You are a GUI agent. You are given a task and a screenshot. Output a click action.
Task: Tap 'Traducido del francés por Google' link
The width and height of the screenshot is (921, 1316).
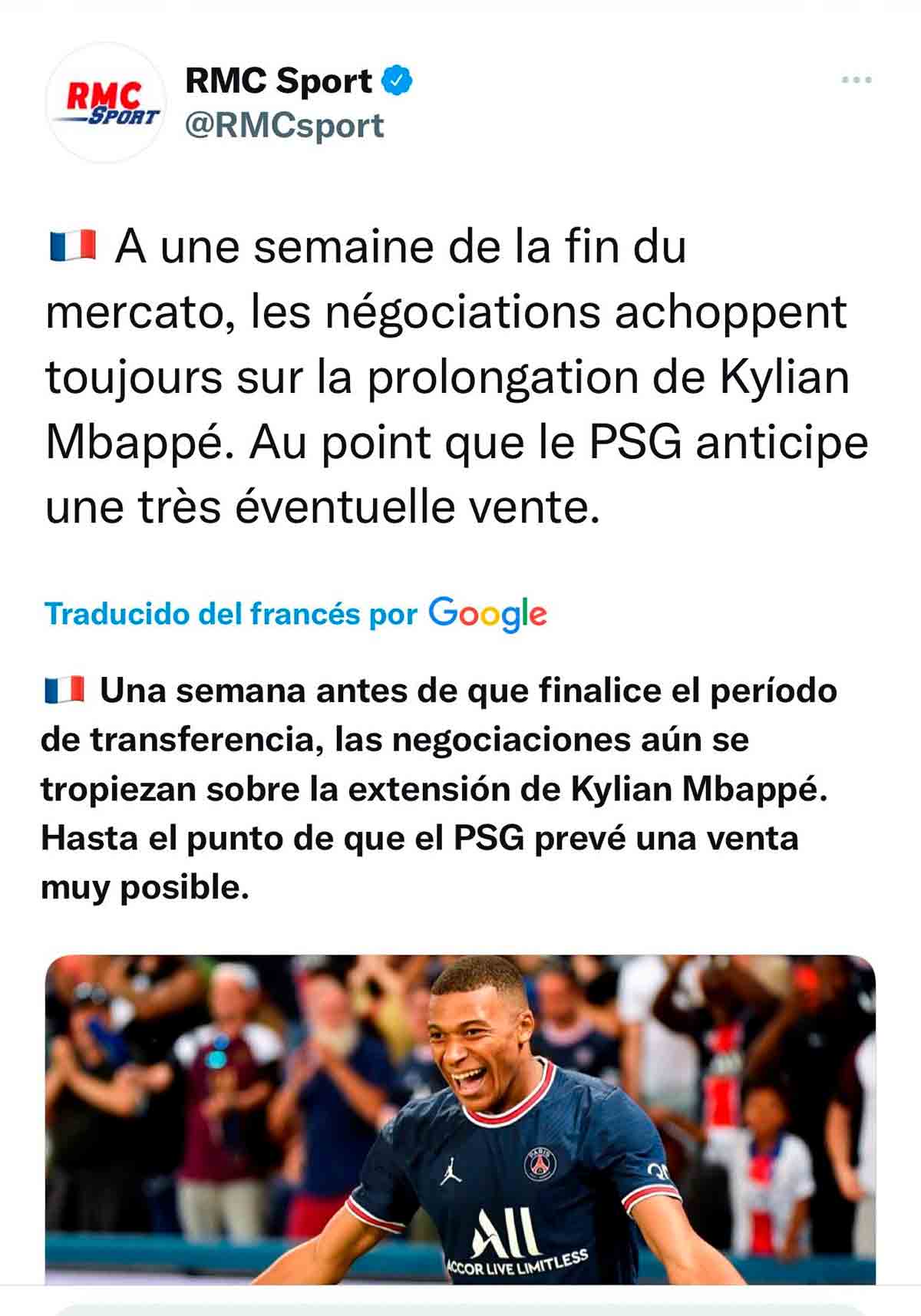(295, 614)
